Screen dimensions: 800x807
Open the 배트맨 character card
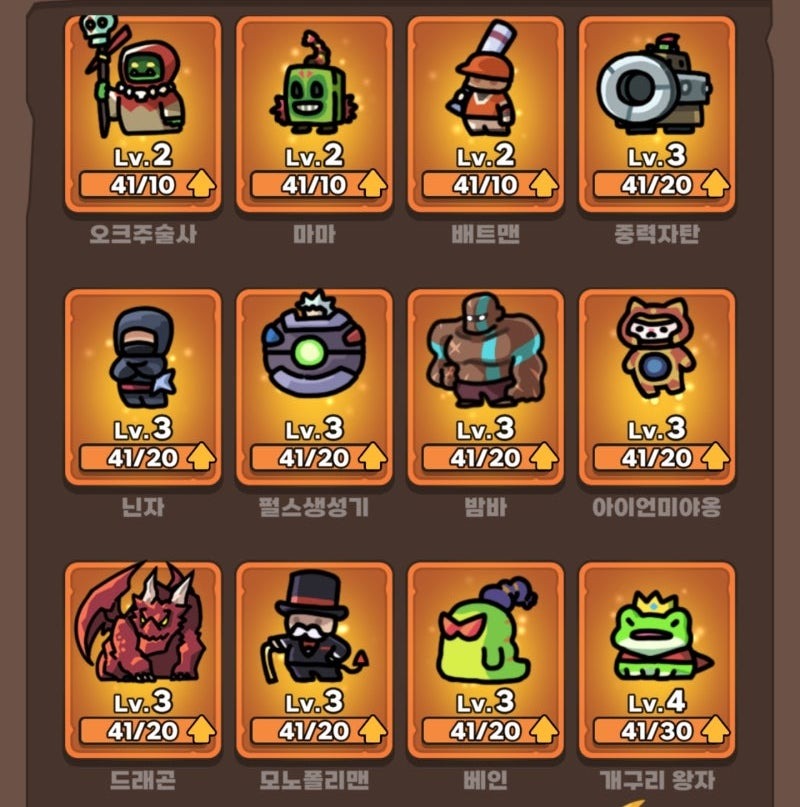pyautogui.click(x=486, y=110)
